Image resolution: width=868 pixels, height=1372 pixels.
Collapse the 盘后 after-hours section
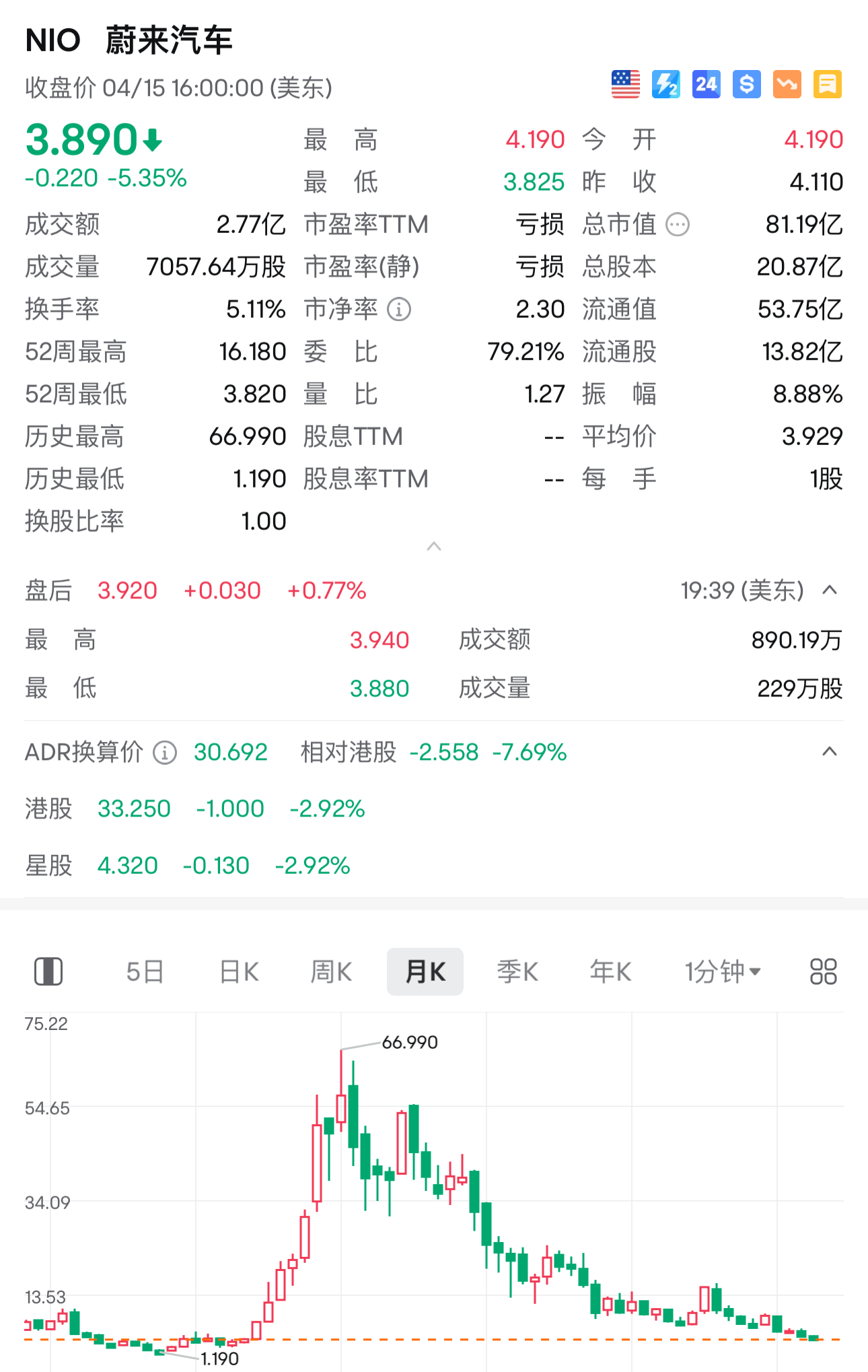click(x=830, y=590)
